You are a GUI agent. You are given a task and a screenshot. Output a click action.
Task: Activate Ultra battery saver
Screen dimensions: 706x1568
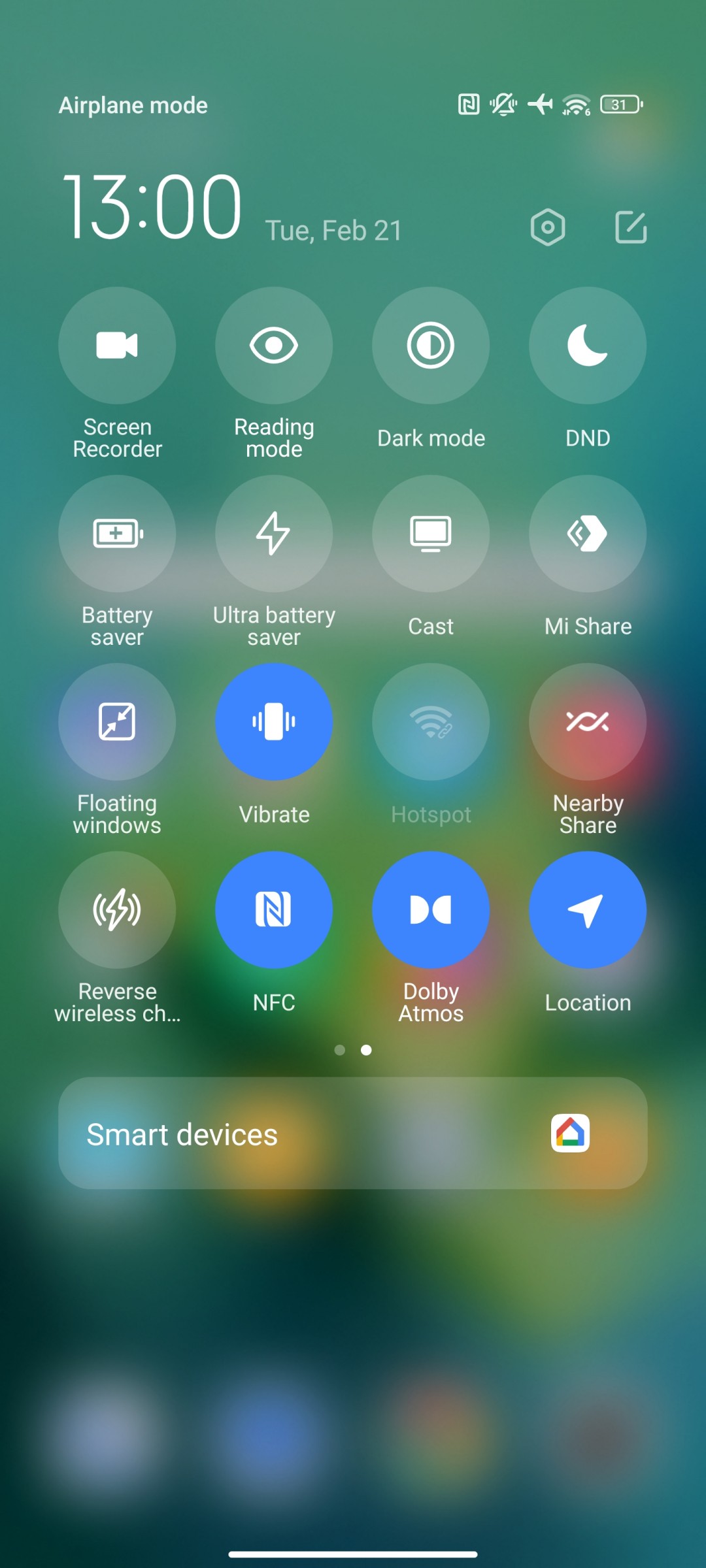coord(274,533)
